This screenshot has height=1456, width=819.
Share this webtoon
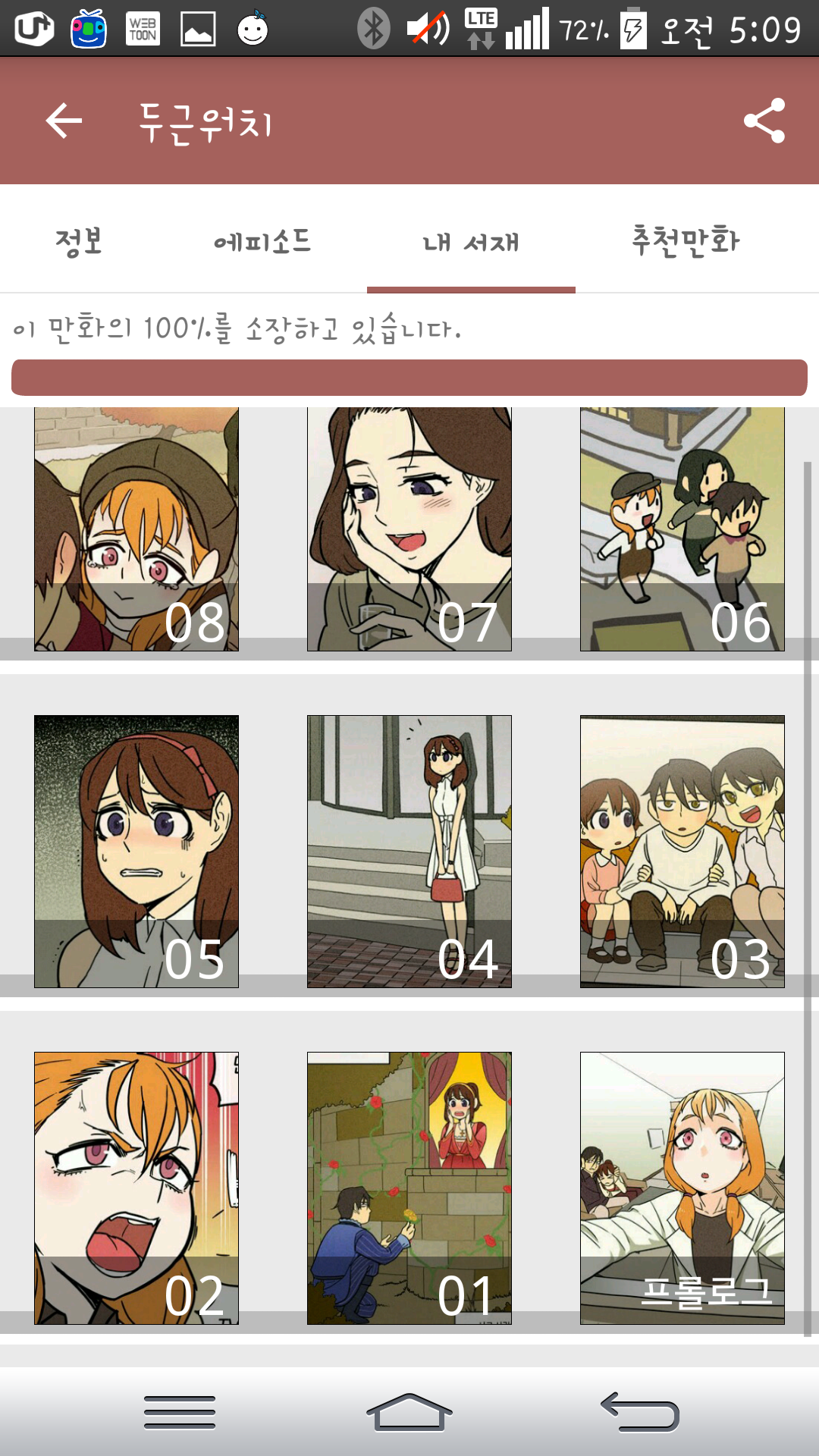[x=764, y=121]
